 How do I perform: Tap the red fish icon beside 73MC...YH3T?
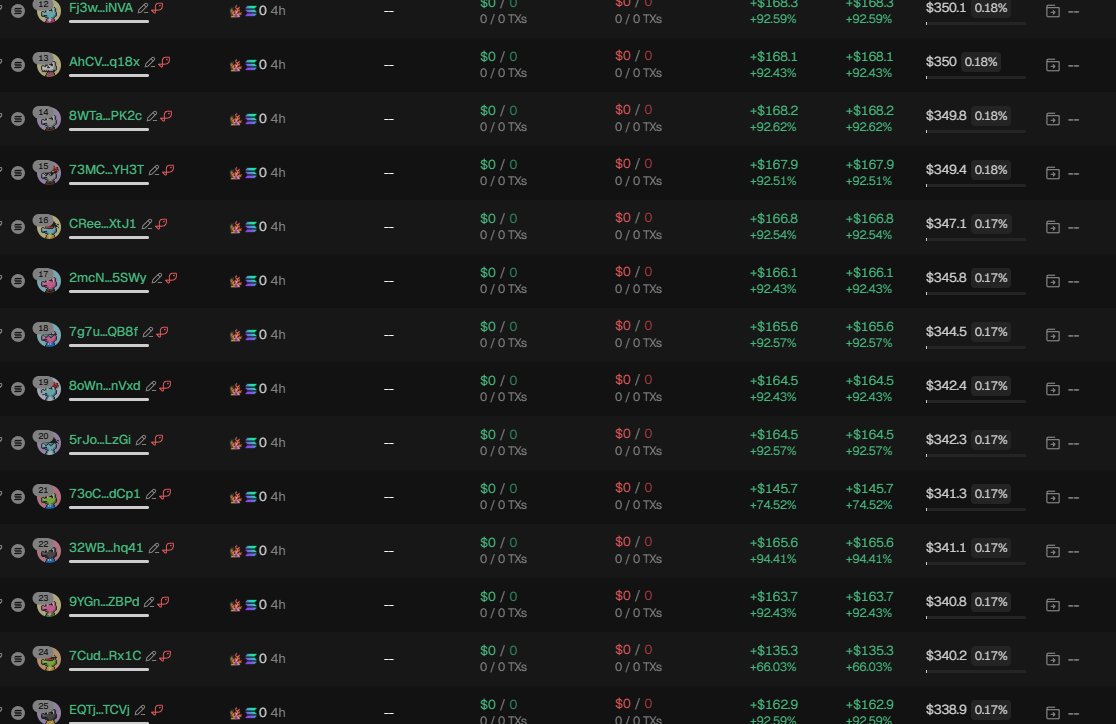(x=169, y=170)
